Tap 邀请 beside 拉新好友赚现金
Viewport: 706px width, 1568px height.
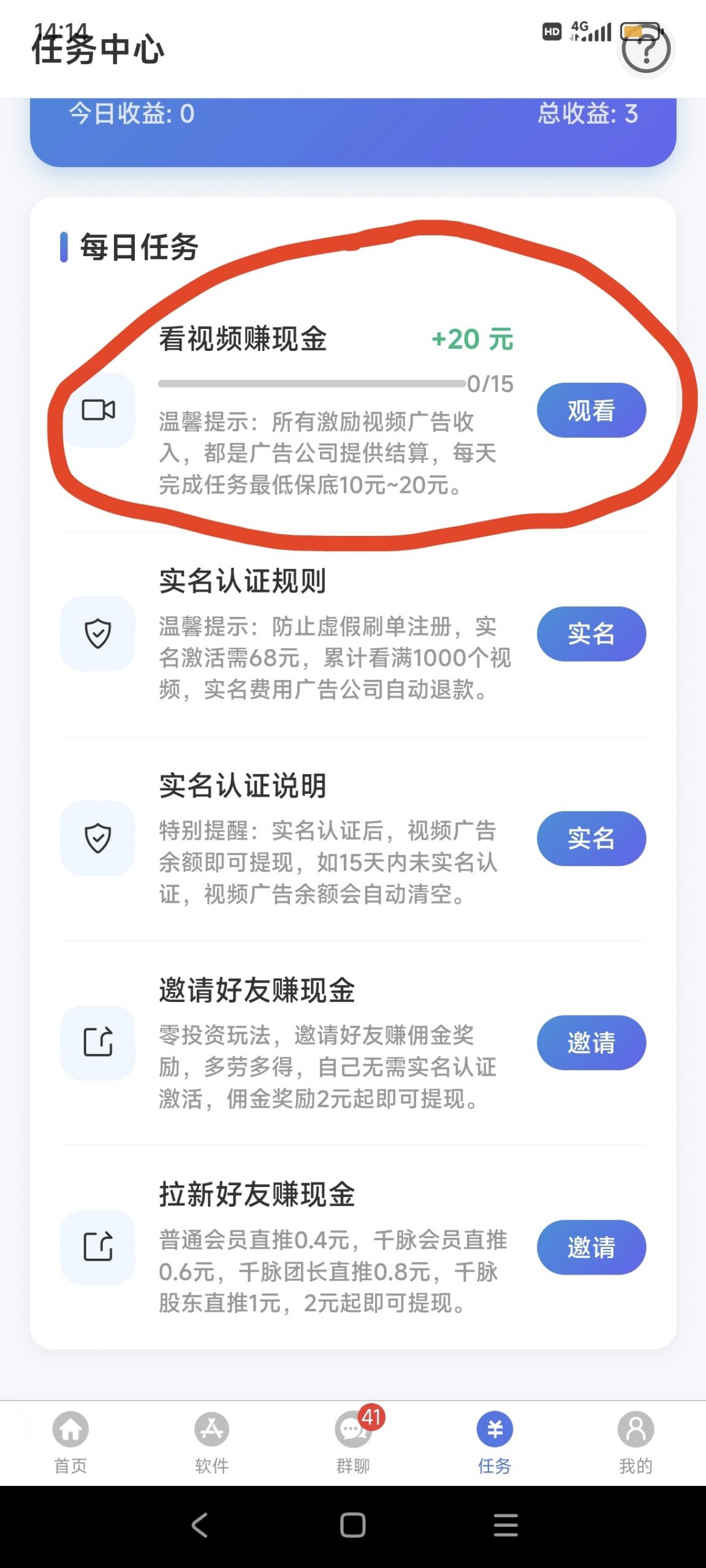point(591,1247)
